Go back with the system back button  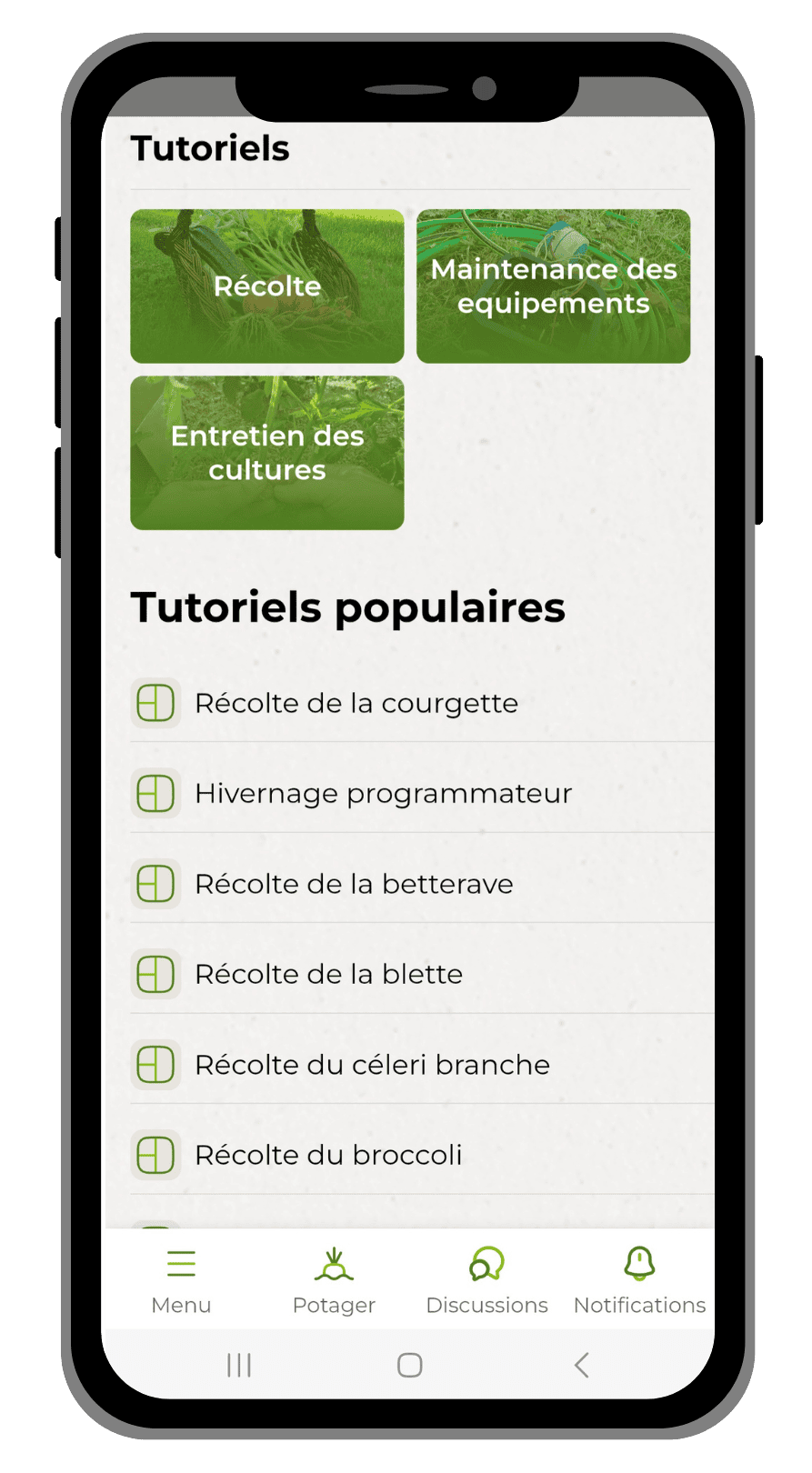click(x=582, y=1365)
